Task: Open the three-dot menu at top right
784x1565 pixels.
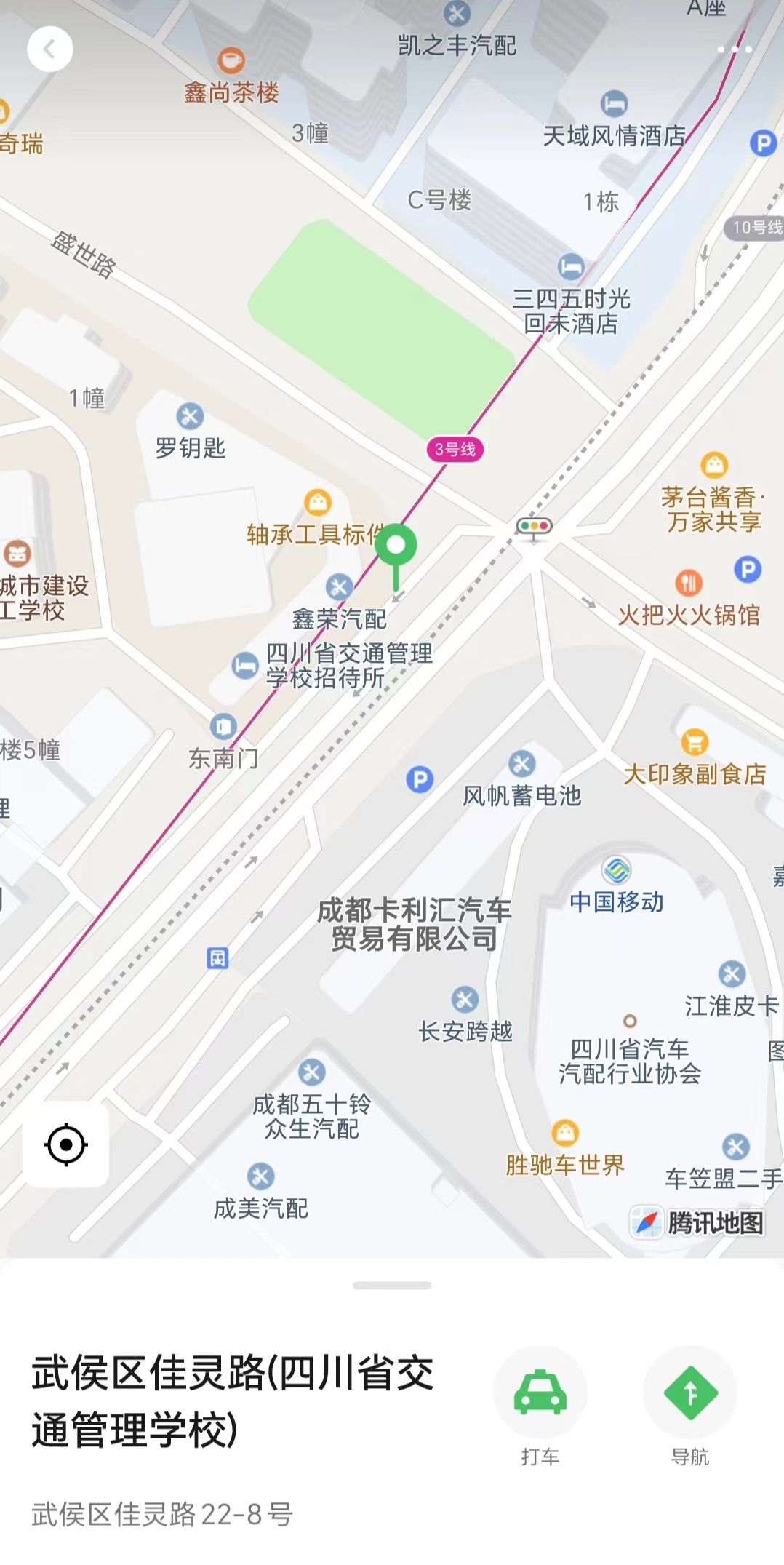Action: (735, 49)
